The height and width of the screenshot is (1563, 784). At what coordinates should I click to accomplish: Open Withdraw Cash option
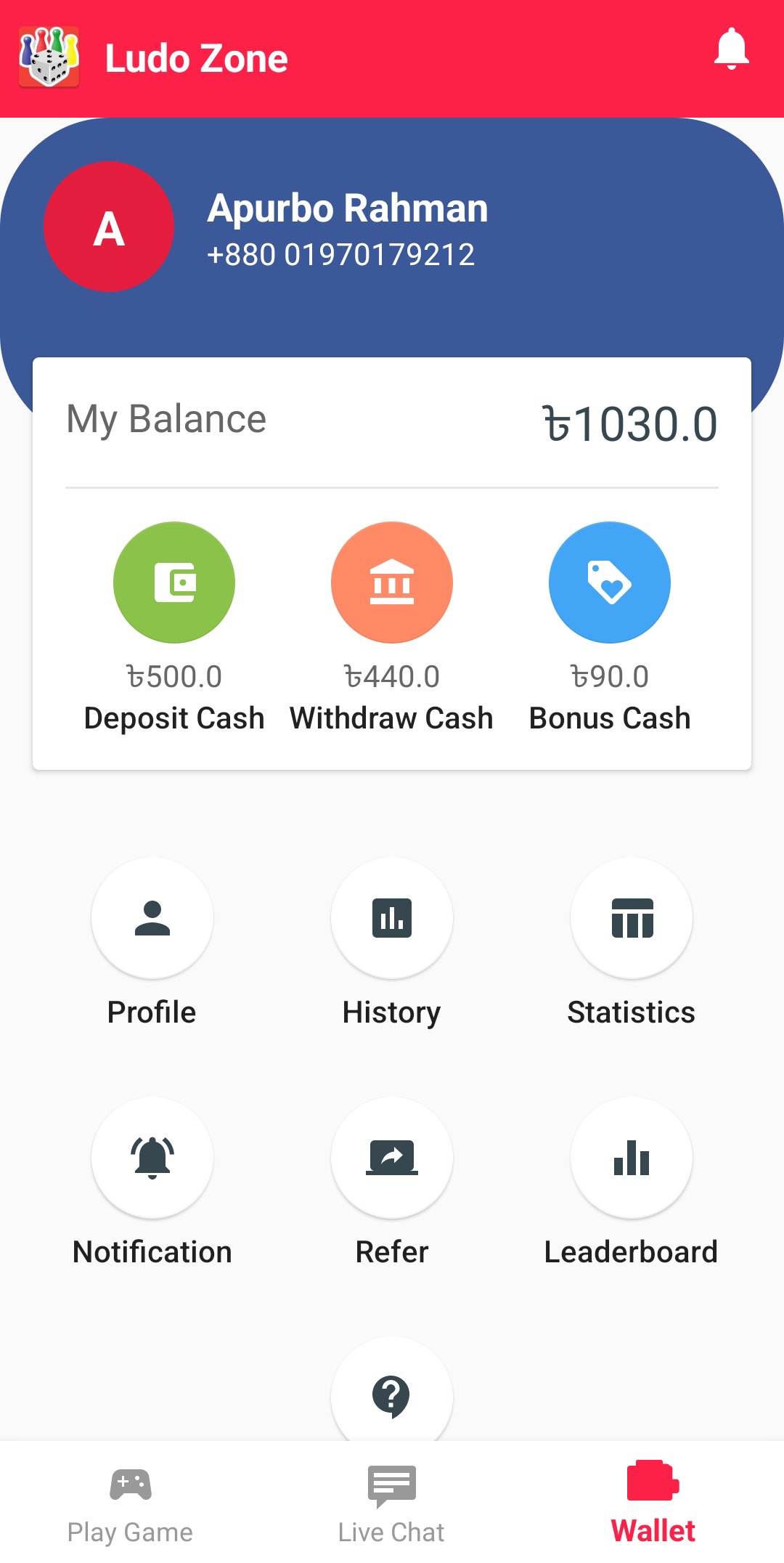click(392, 582)
